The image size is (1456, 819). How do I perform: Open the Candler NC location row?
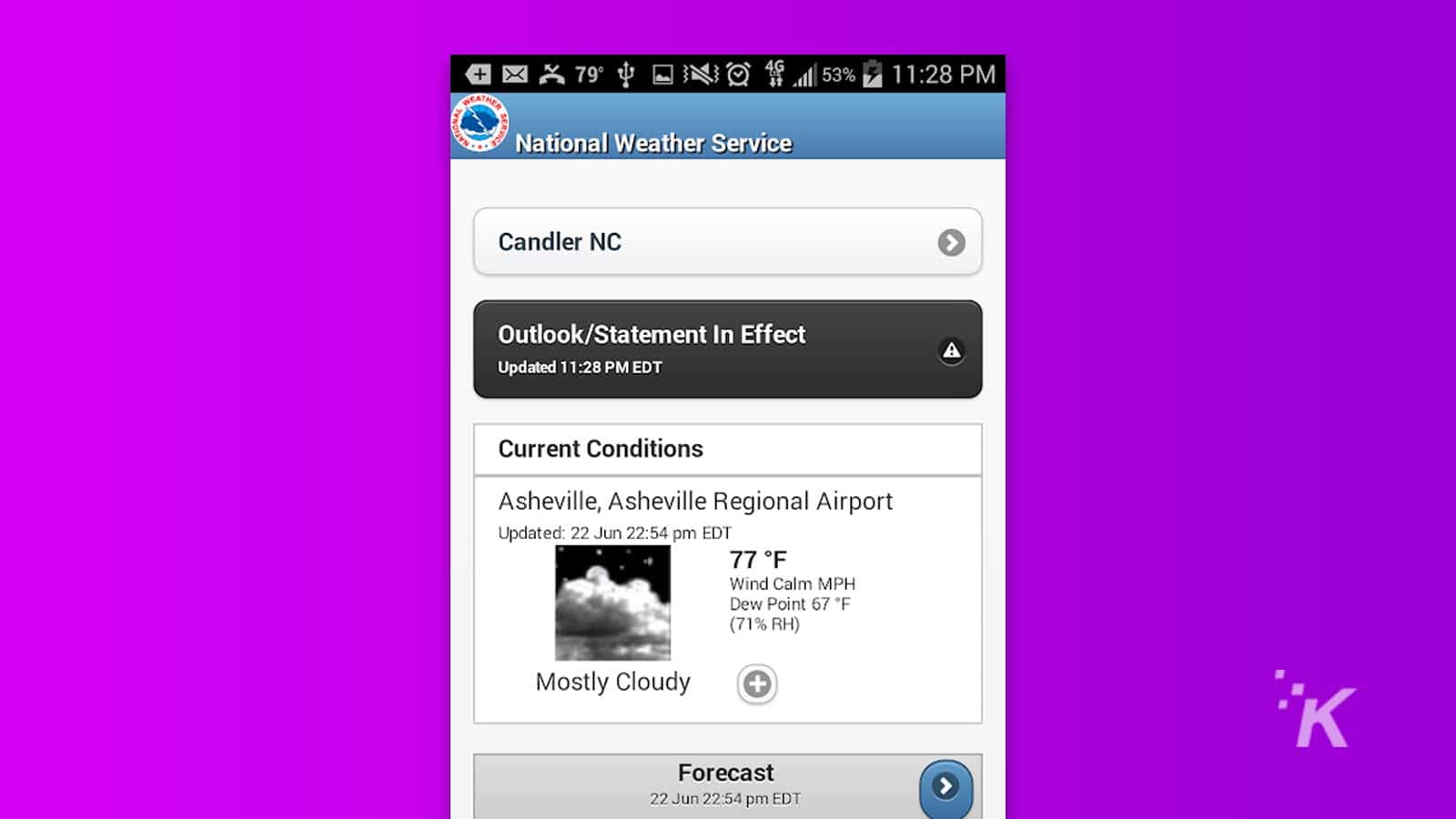tap(727, 242)
